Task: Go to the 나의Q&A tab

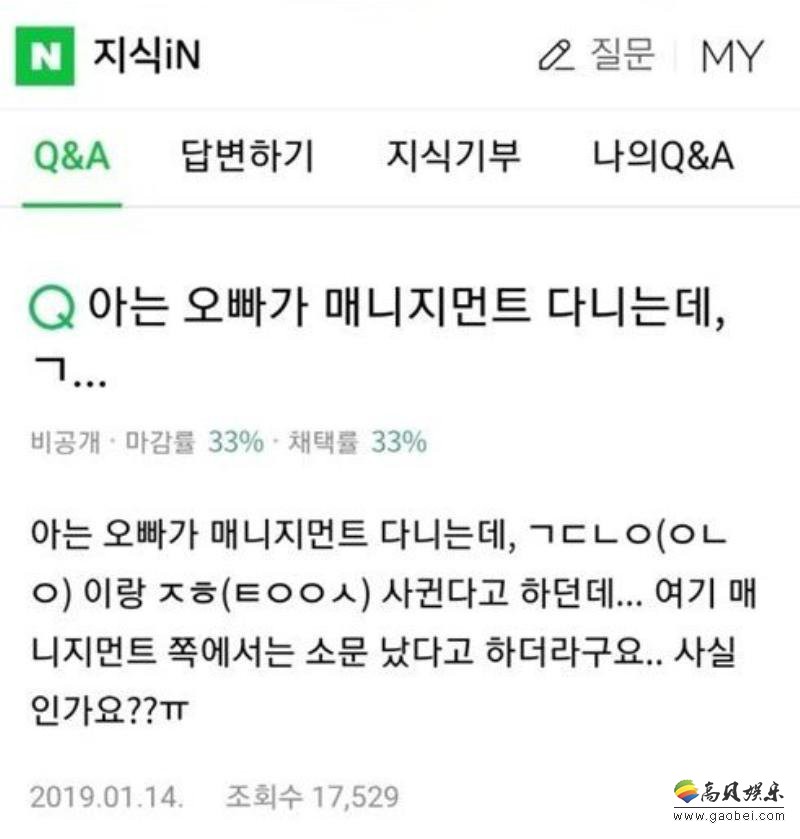Action: coord(662,157)
